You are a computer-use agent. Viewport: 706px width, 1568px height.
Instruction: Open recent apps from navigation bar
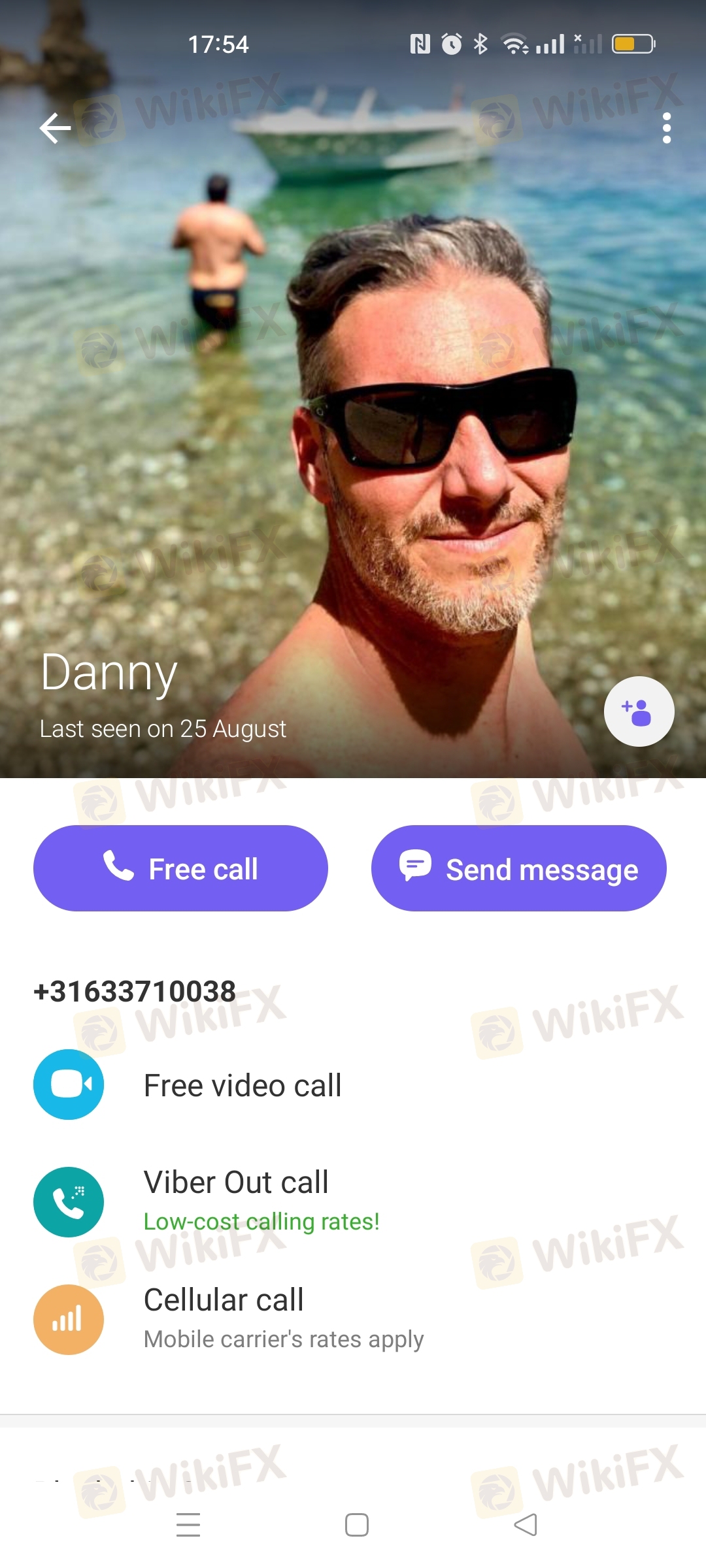click(x=188, y=1525)
